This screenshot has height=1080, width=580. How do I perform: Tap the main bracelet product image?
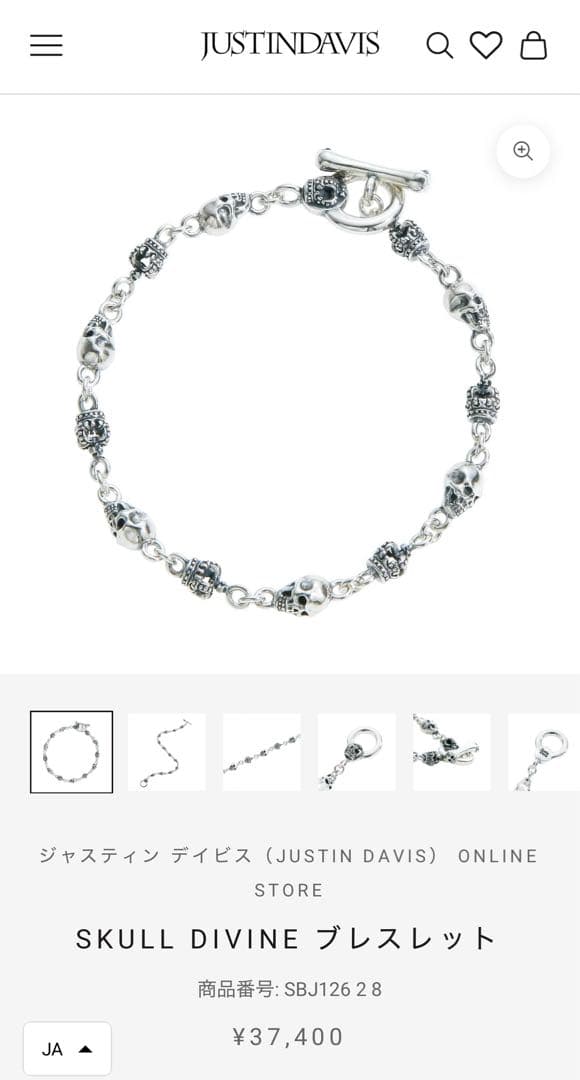pos(289,384)
